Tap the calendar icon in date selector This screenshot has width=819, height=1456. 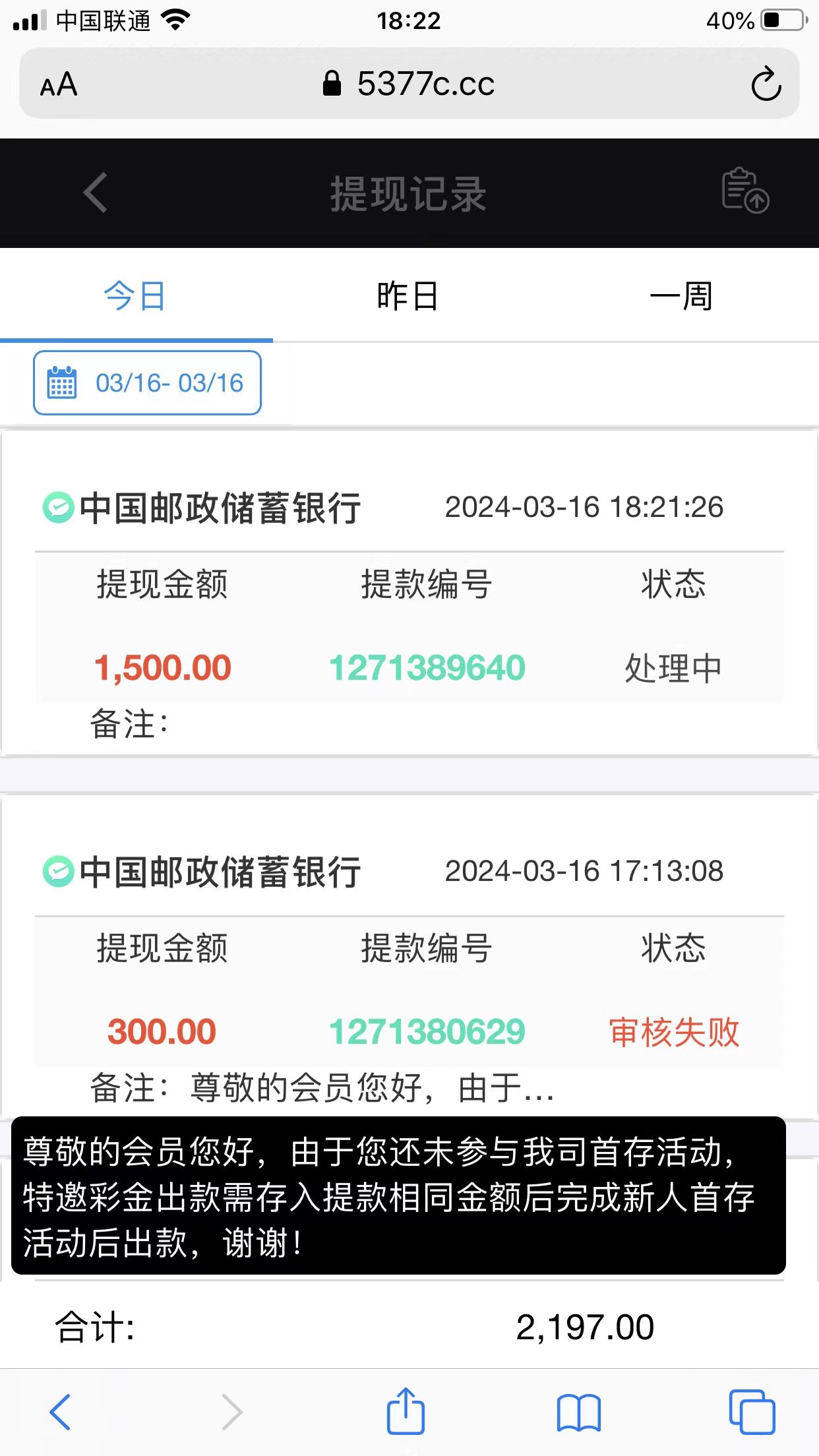point(63,382)
